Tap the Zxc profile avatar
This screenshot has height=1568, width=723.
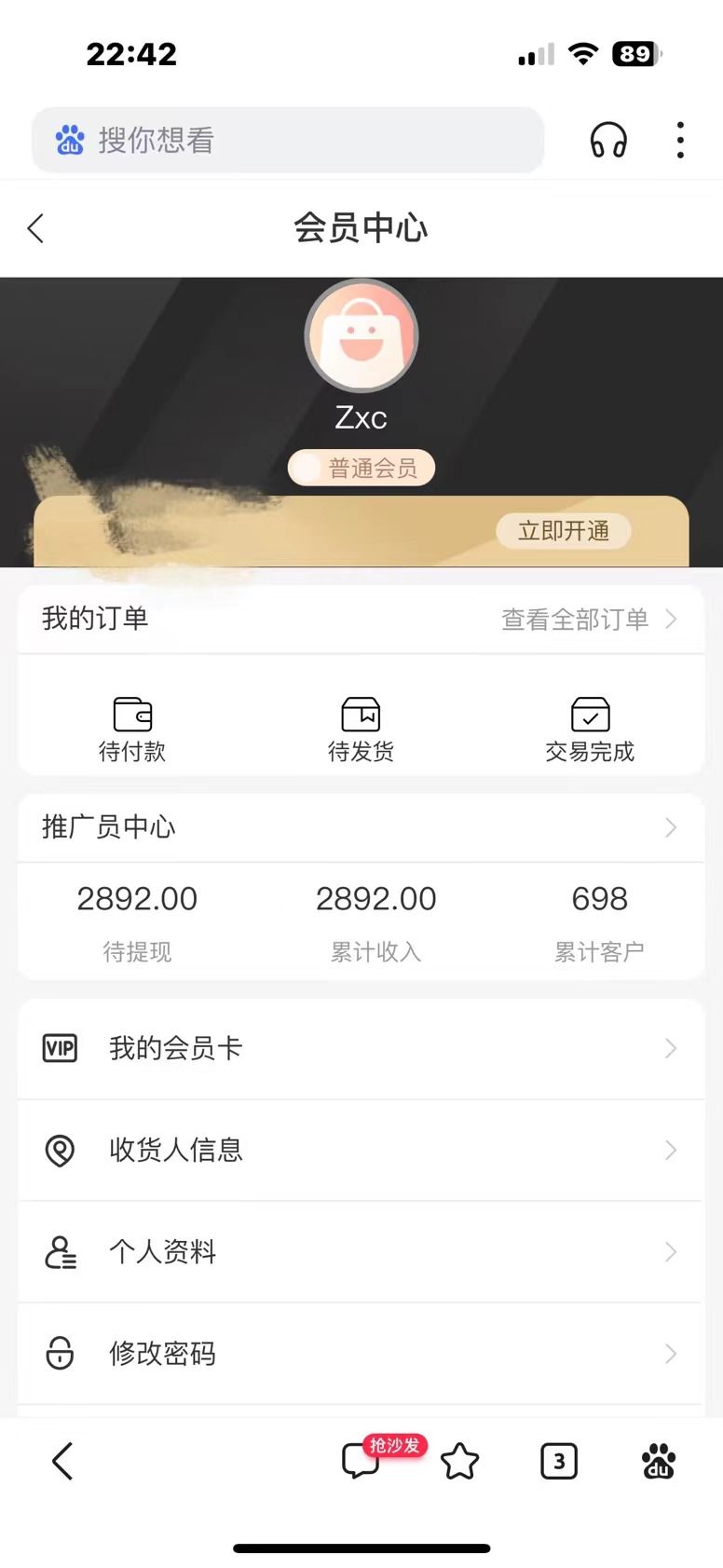361,335
